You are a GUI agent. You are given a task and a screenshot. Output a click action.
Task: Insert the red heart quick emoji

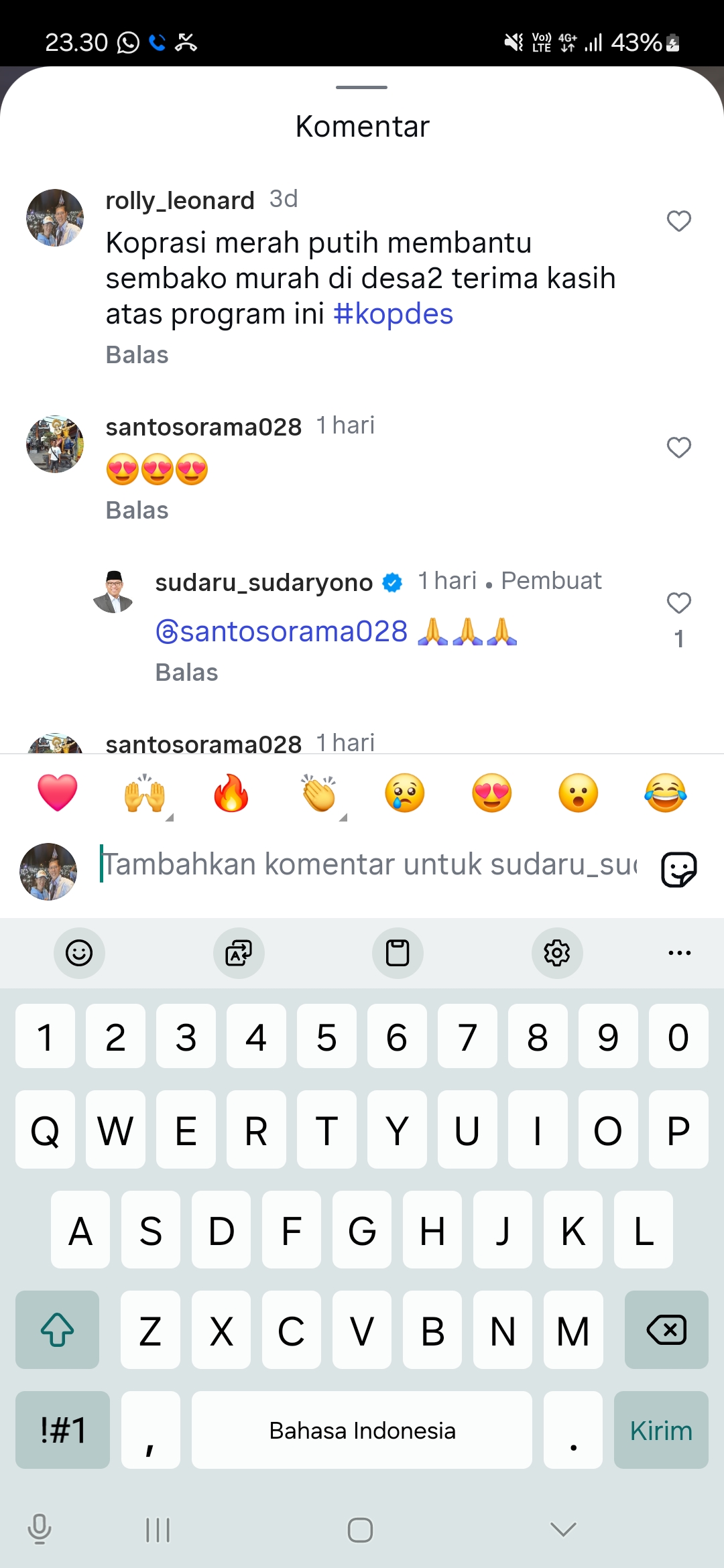58,793
